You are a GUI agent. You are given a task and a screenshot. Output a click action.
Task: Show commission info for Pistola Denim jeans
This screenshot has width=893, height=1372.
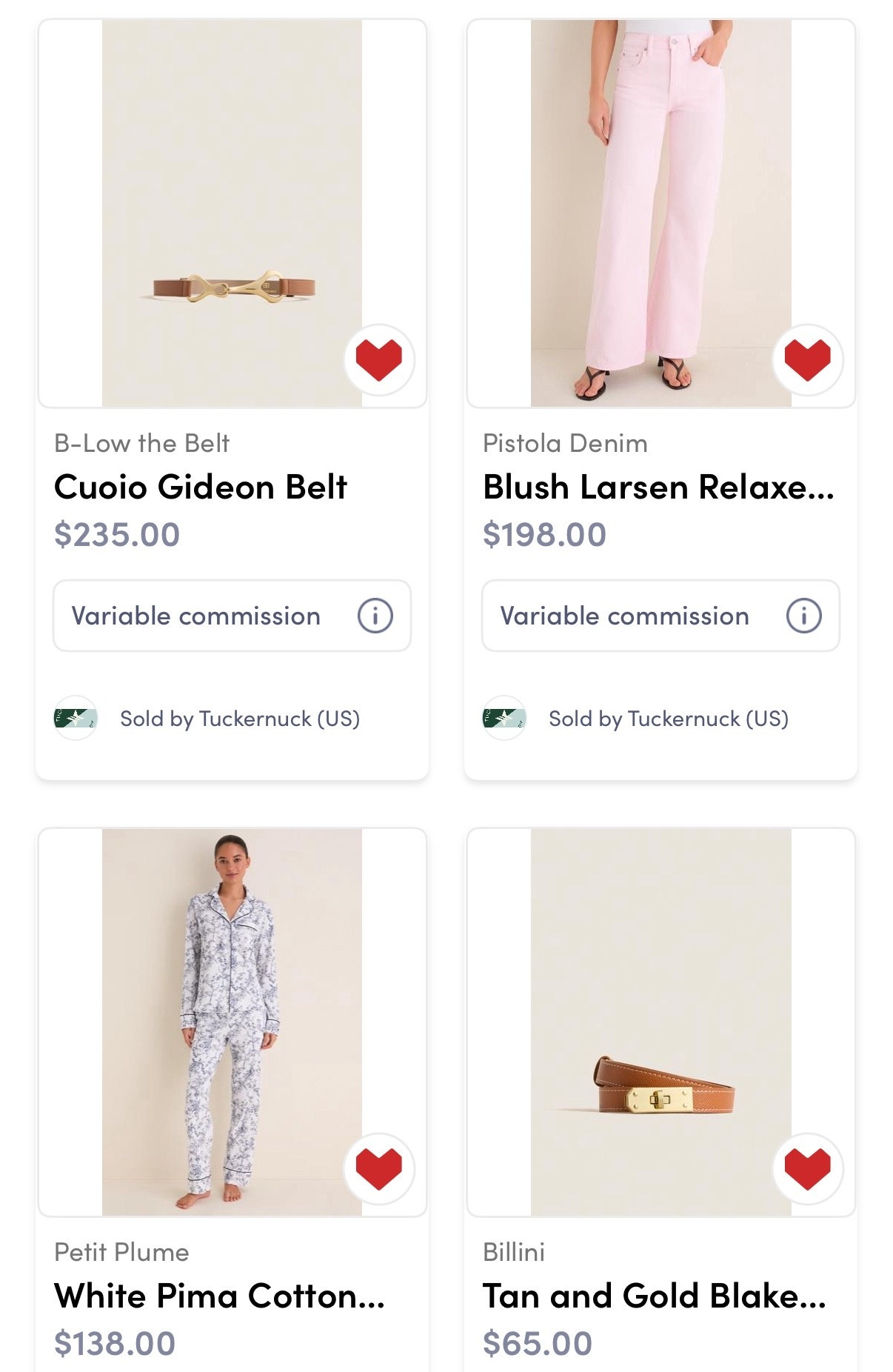click(803, 616)
